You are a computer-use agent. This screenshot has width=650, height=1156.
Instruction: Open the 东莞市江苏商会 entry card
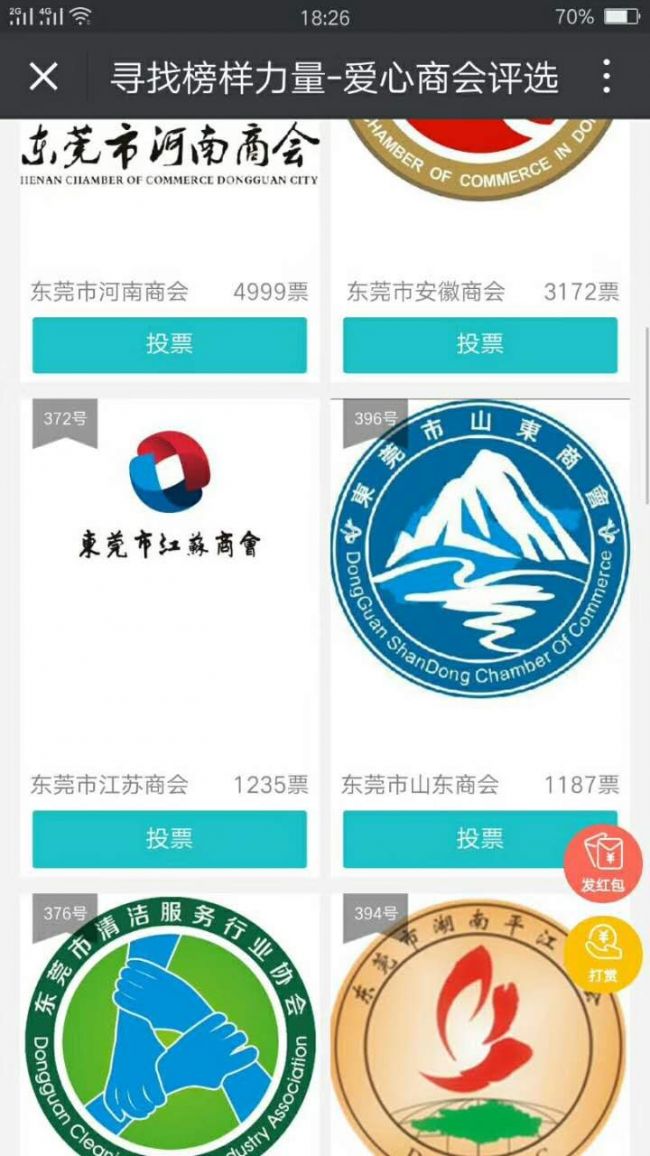(x=169, y=580)
